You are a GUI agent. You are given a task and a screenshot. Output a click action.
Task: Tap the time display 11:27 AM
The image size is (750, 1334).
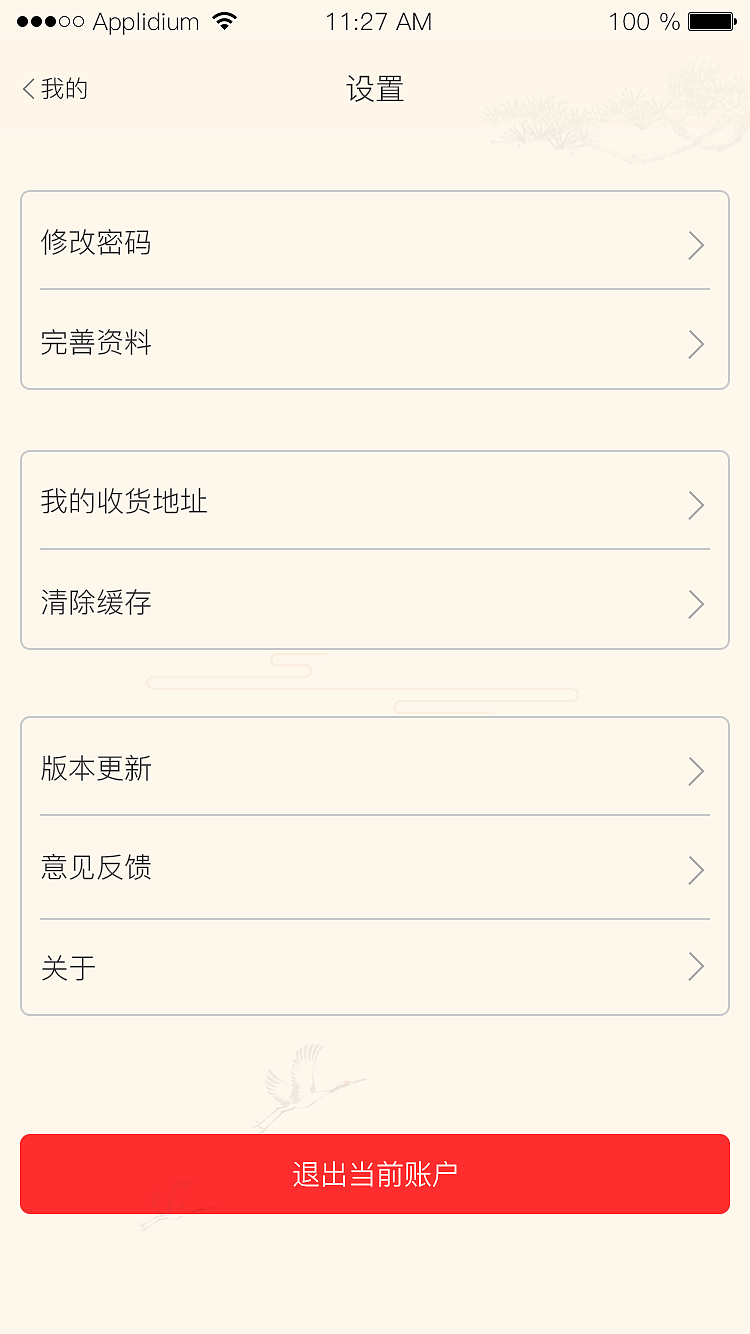pos(377,20)
